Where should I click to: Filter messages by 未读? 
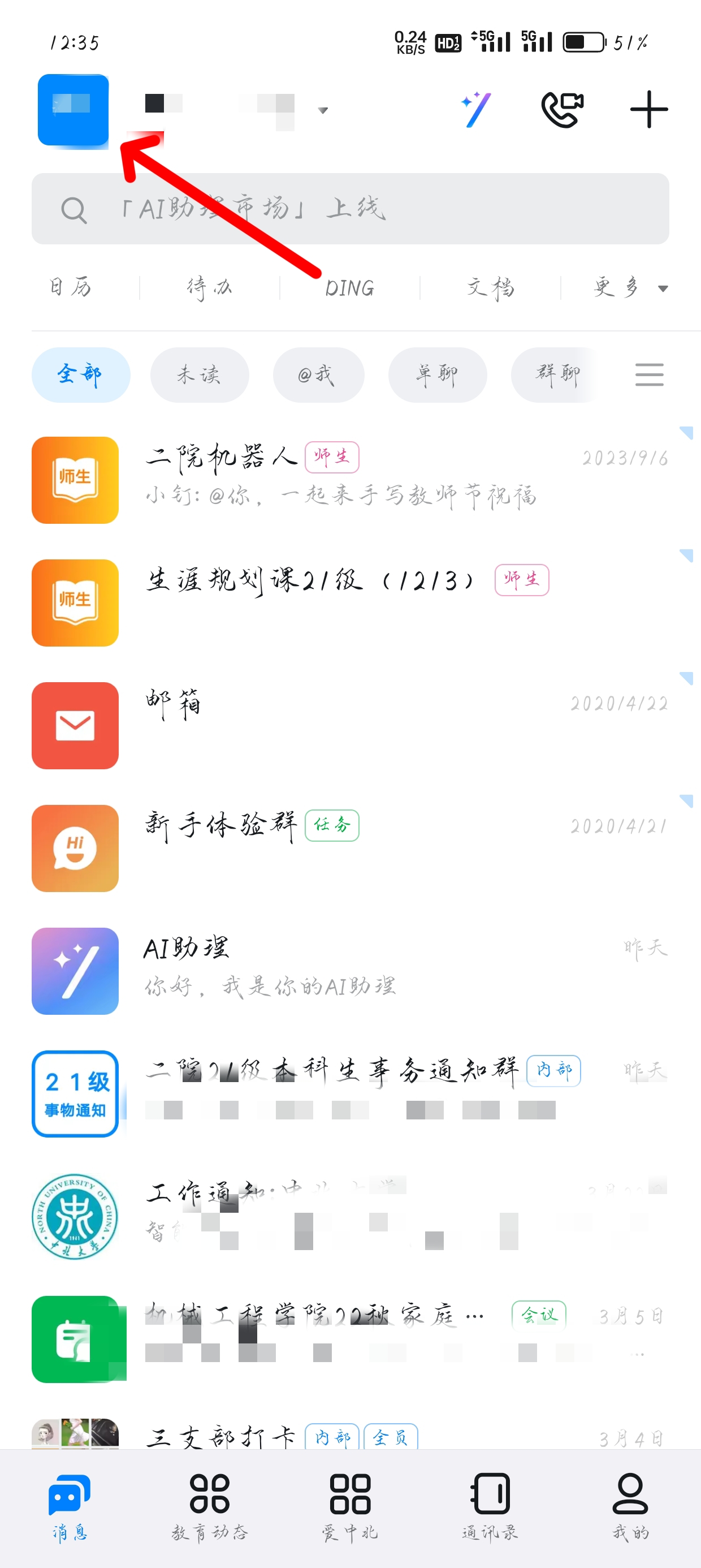(x=199, y=374)
